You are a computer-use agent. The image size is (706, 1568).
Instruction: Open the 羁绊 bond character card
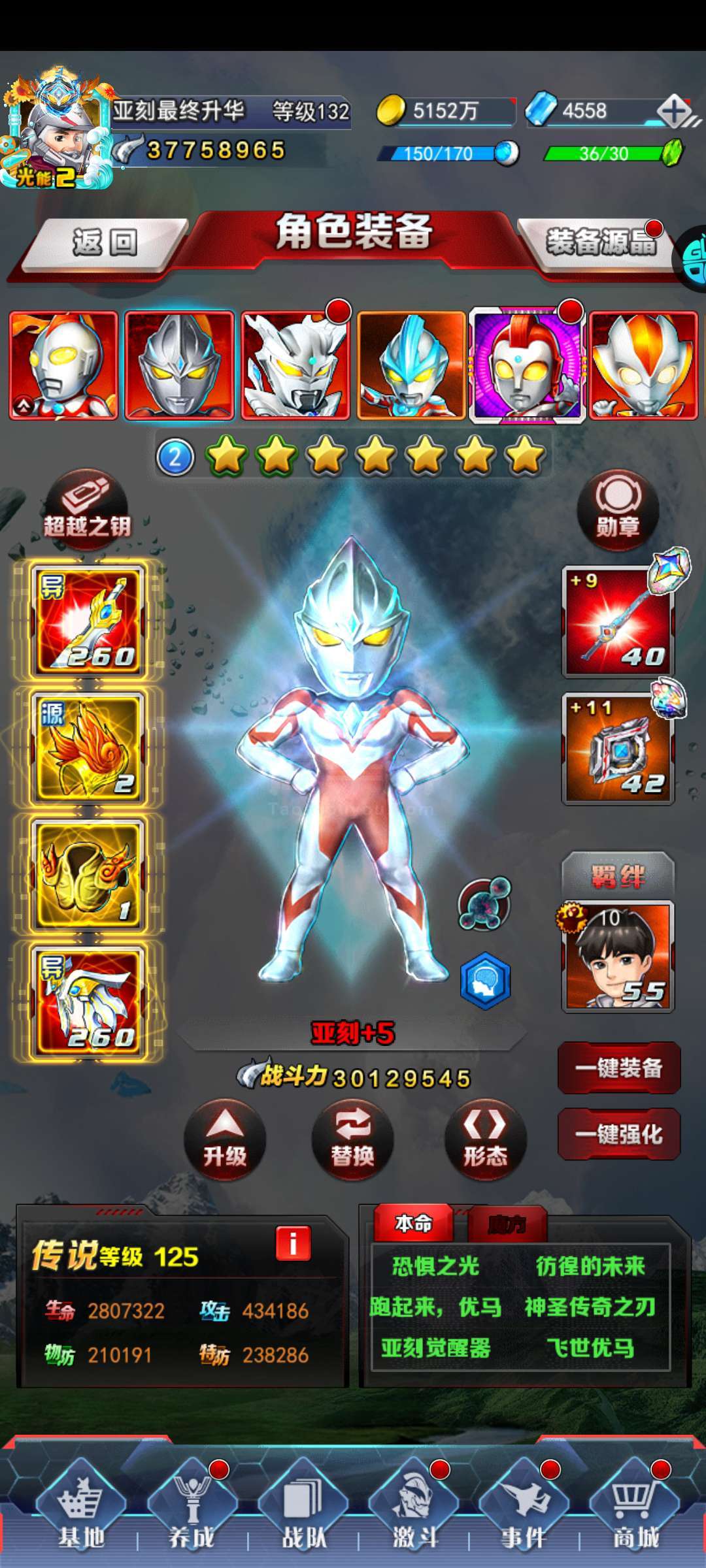(x=618, y=955)
